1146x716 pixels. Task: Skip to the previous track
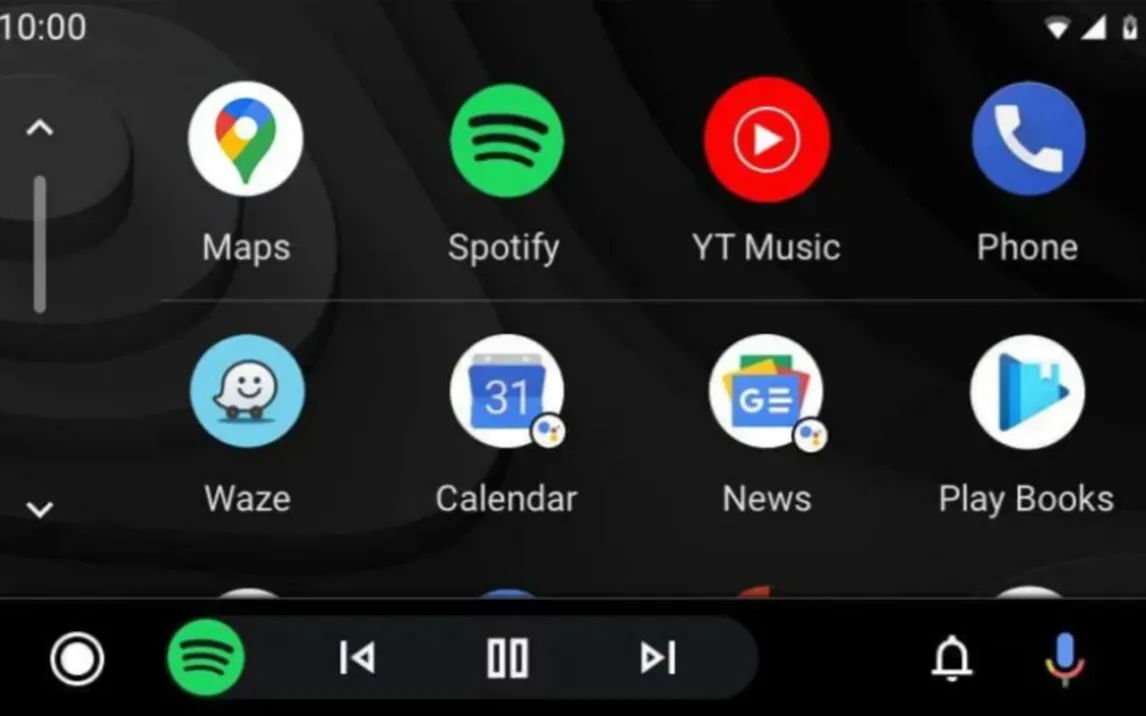point(357,658)
